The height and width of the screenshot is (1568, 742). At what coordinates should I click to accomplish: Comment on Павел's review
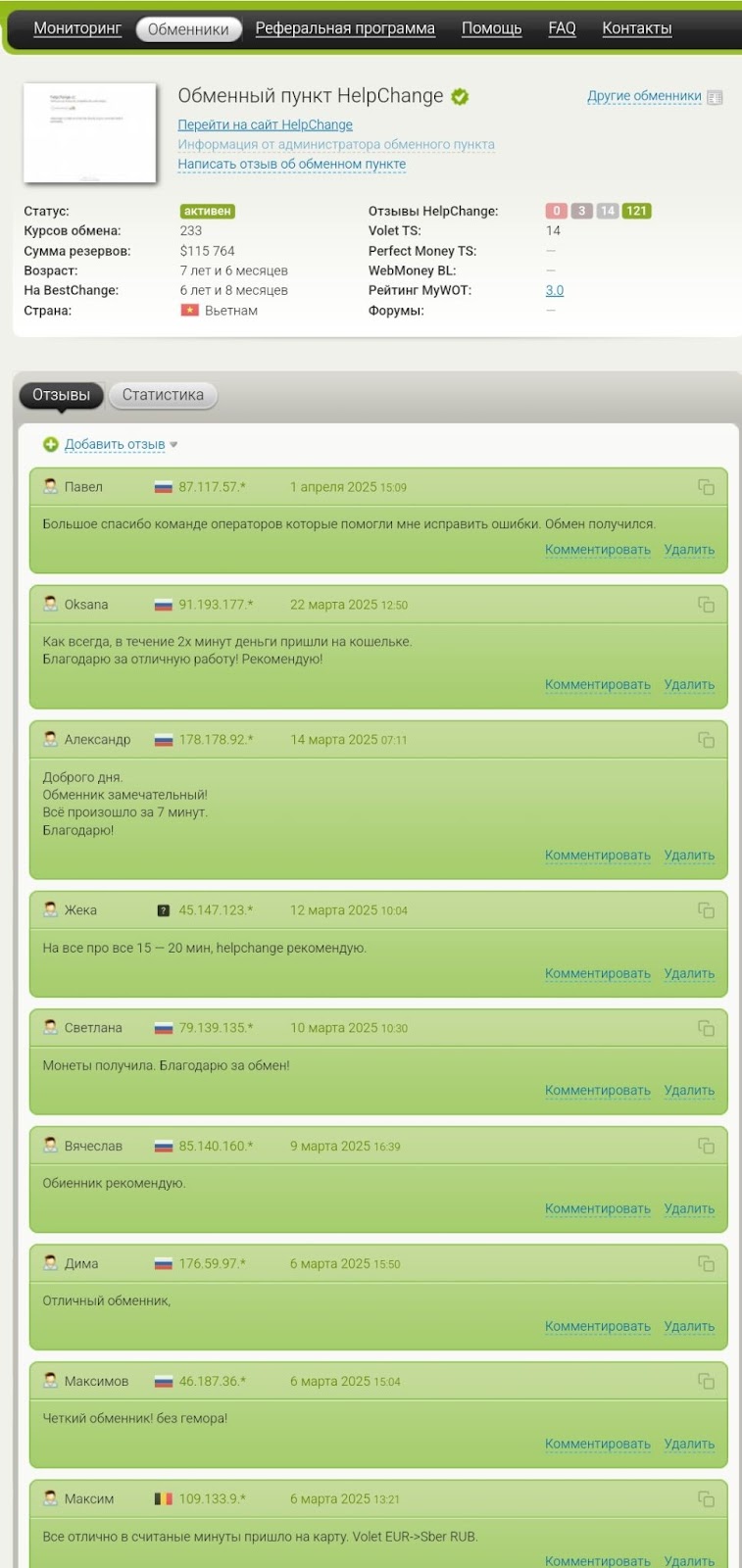coord(597,550)
